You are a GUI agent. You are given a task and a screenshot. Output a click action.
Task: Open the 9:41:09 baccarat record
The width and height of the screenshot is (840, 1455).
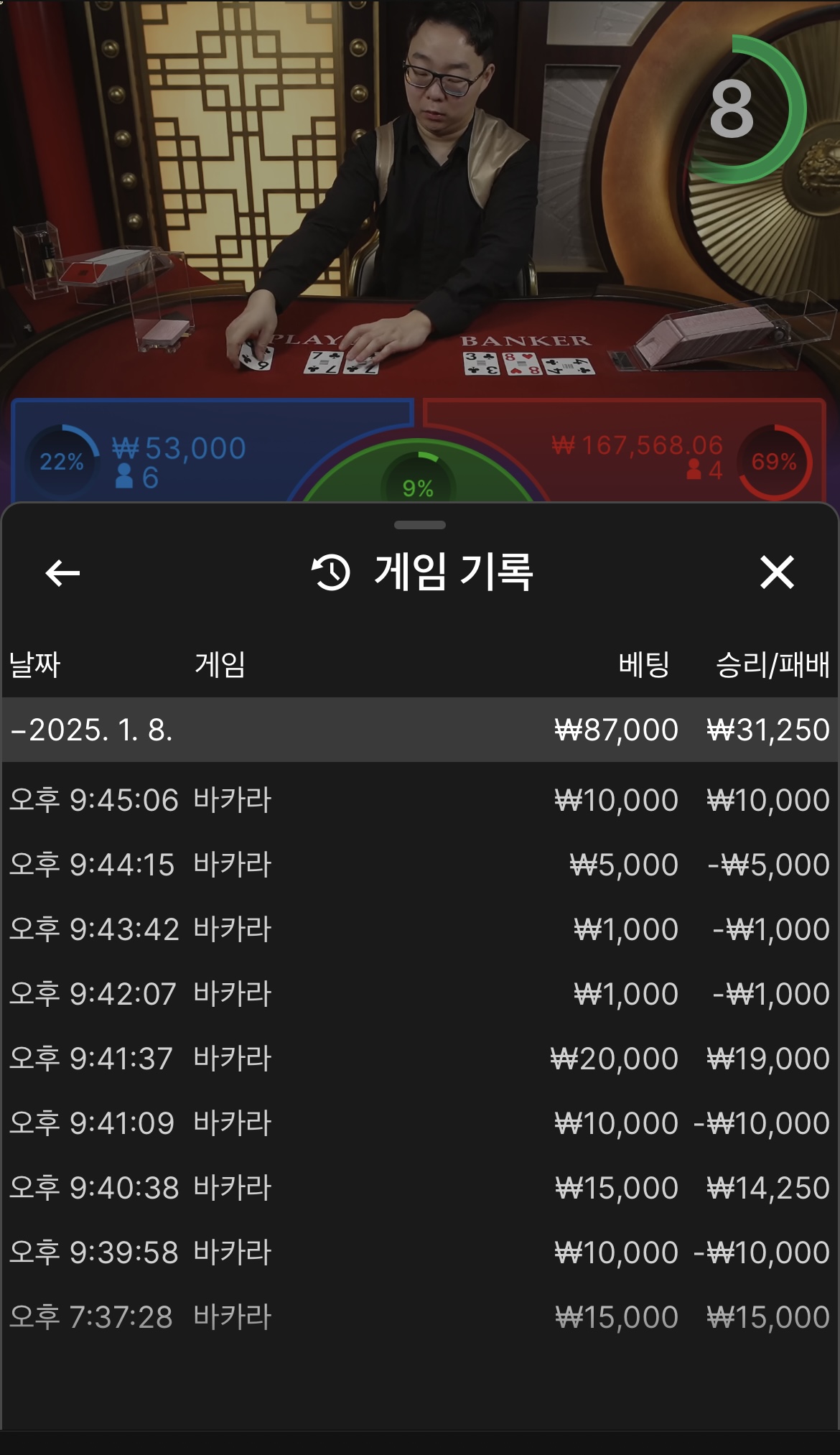420,1122
